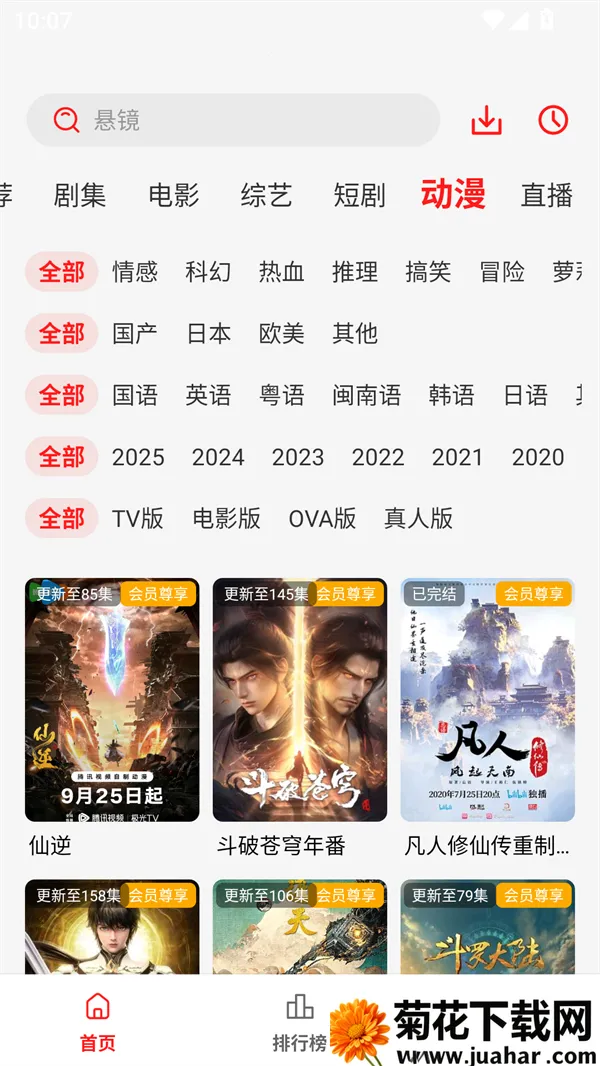This screenshot has height=1066, width=600.
Task: Switch to the 剧集 tab
Action: coord(80,195)
